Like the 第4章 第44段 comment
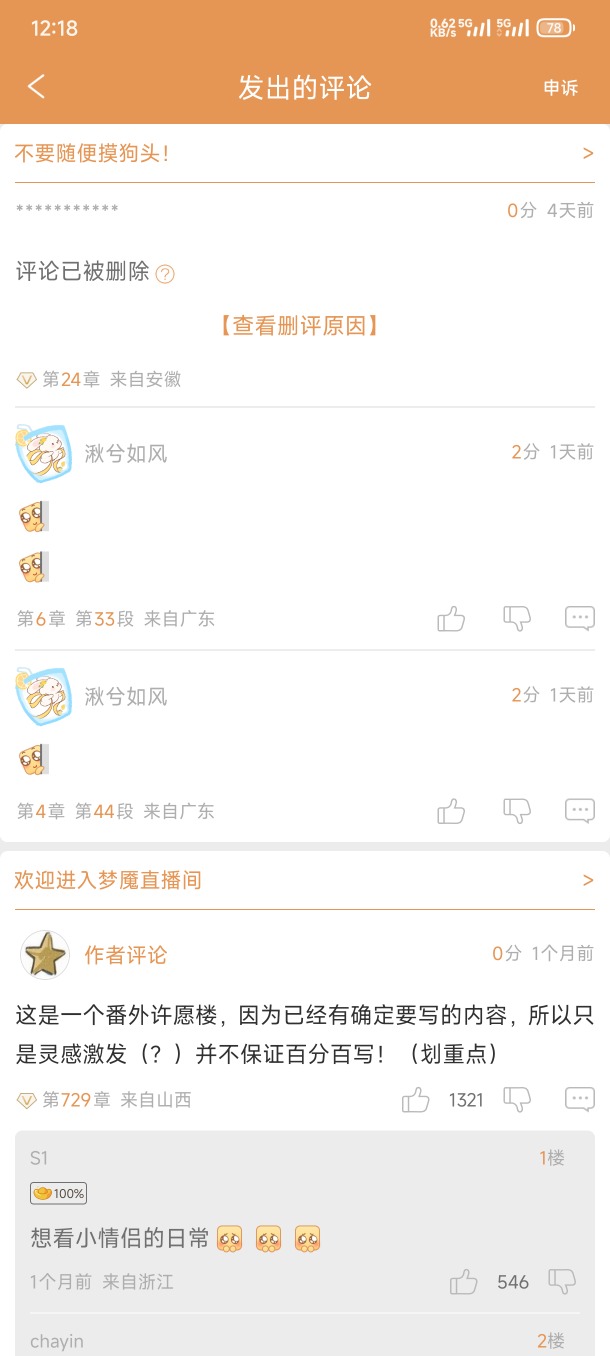This screenshot has width=610, height=1356. pos(451,811)
